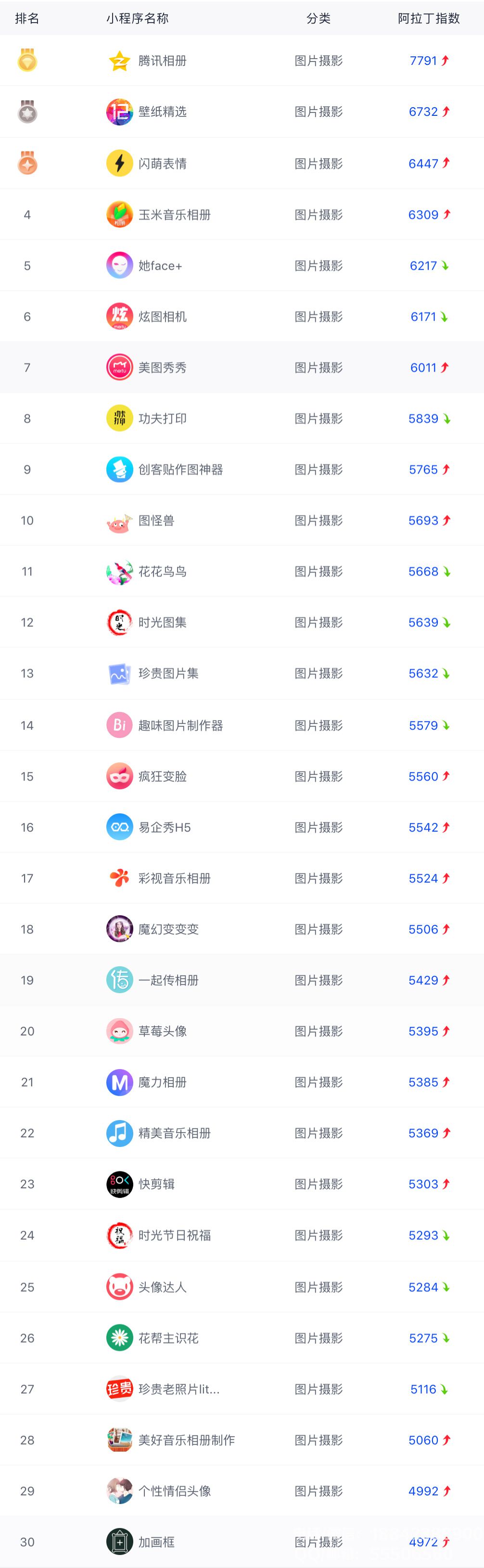
Task: Tap the 加画框 row
Action: 156,1543
